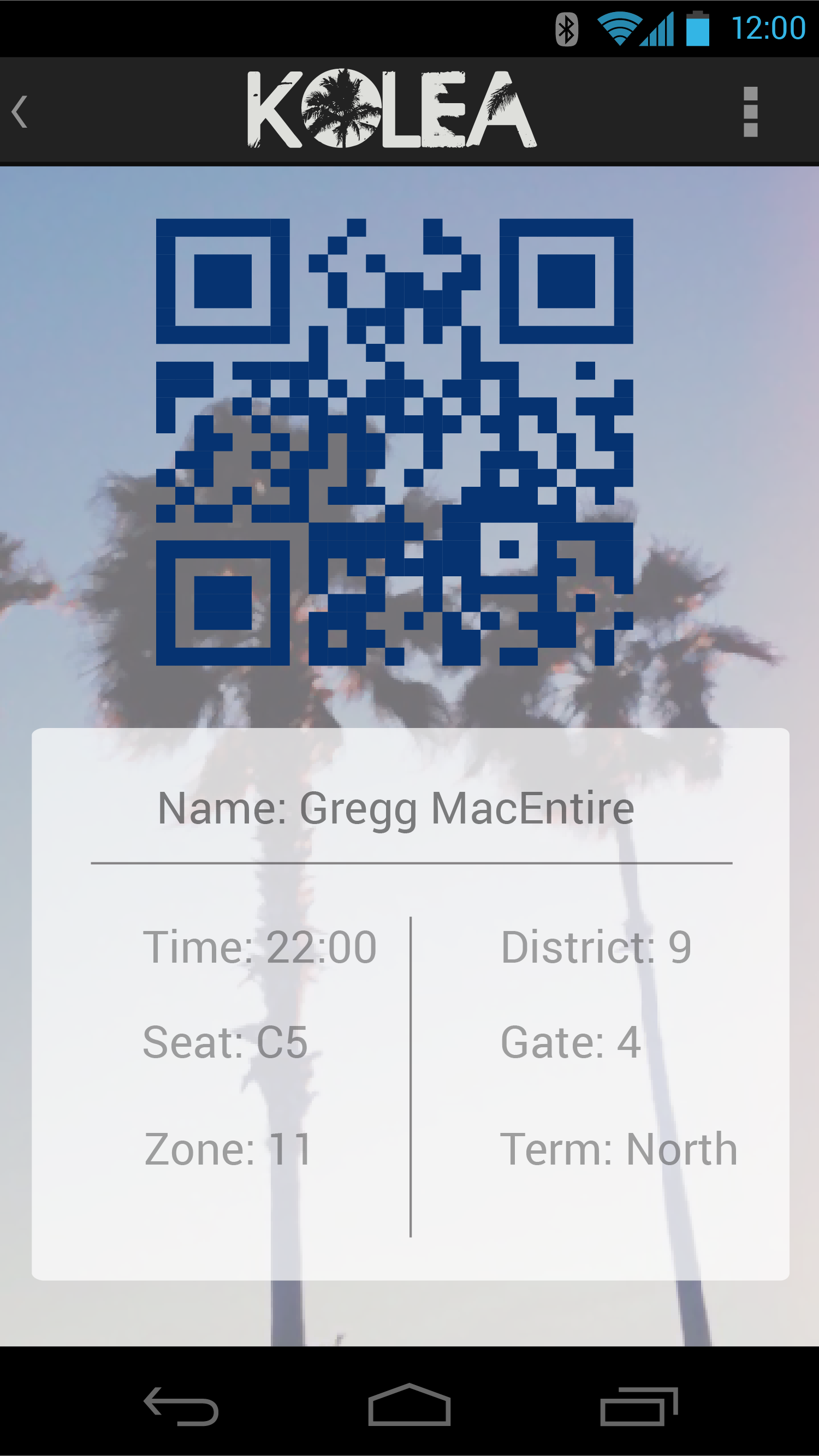Tap the system back button
The width and height of the screenshot is (819, 1456).
(x=181, y=1406)
